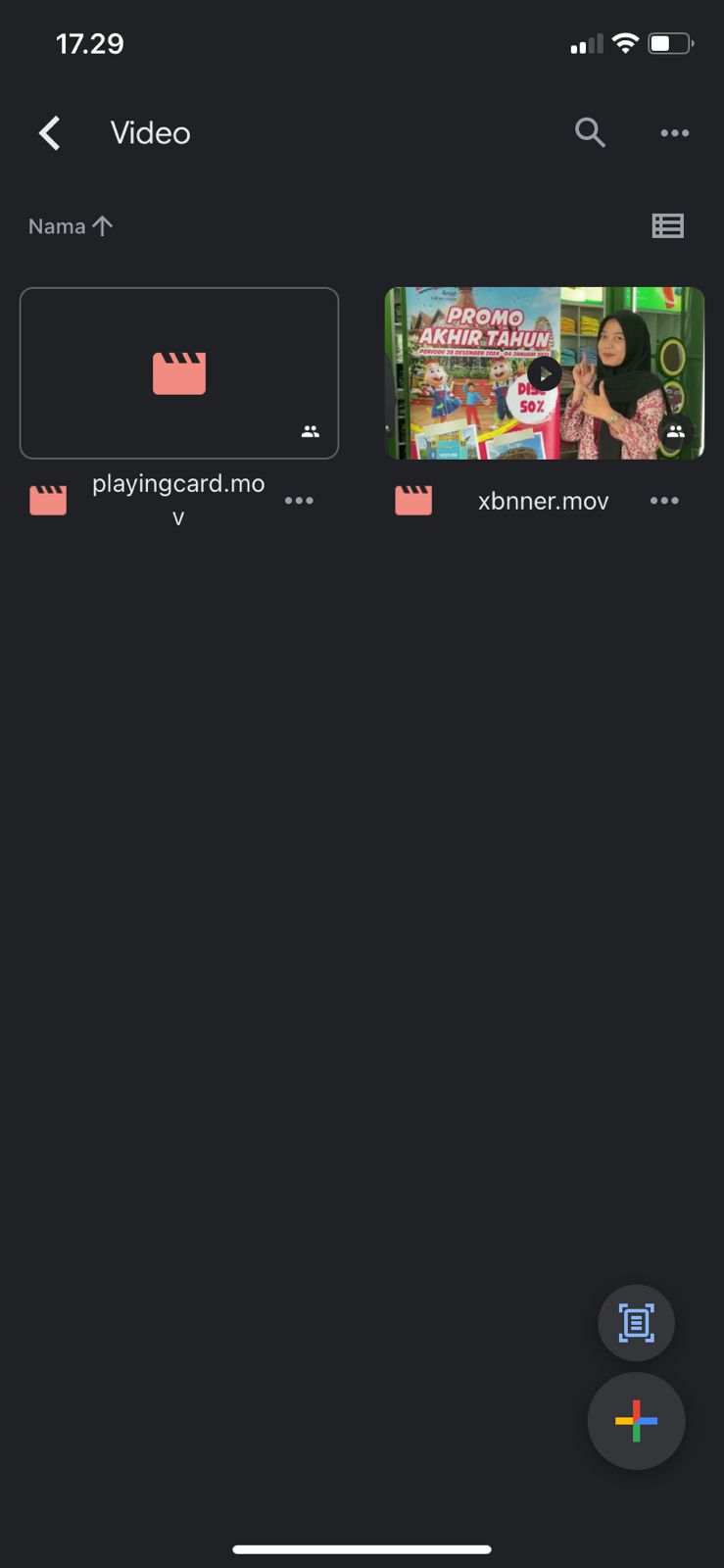
Task: Open the playingcard.mov video file
Action: (179, 373)
